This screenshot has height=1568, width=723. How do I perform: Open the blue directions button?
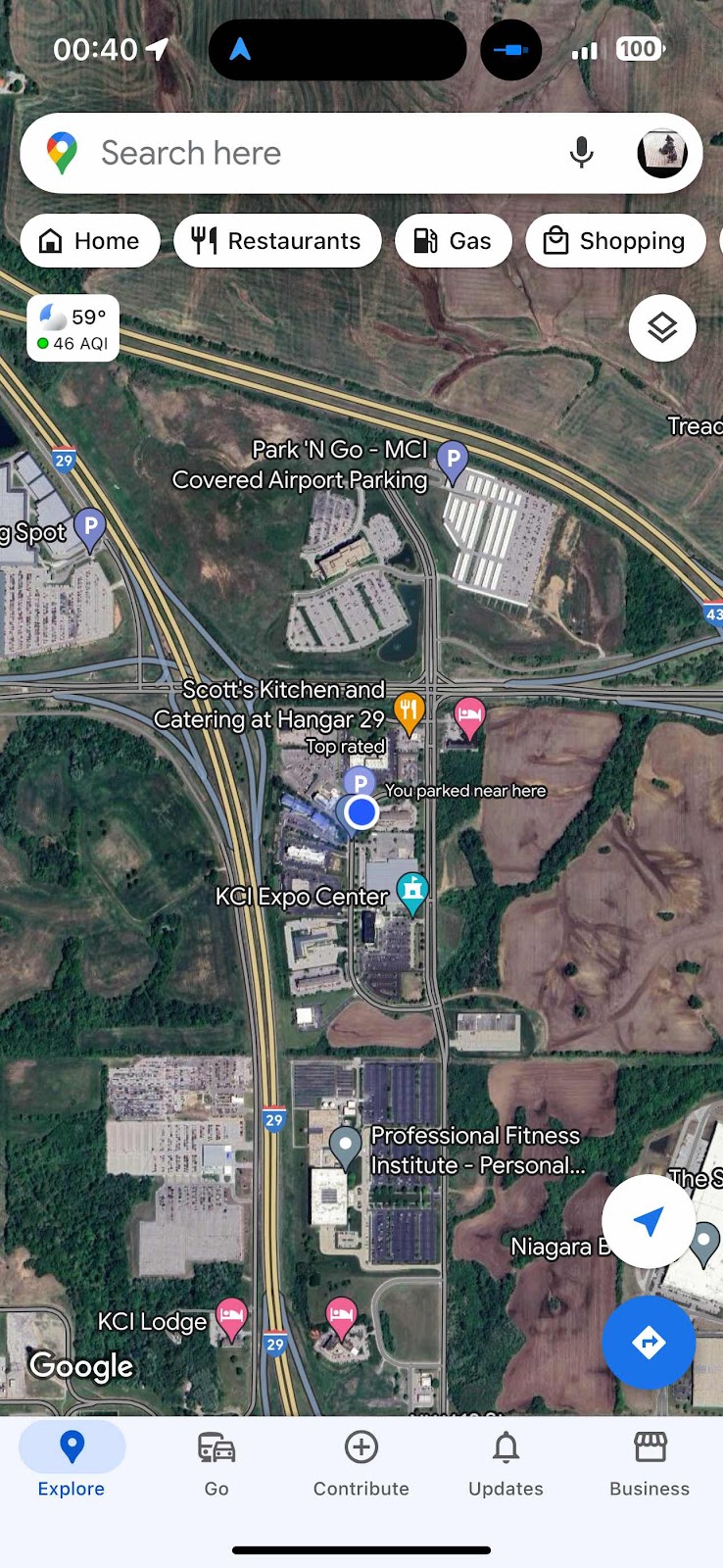649,1343
